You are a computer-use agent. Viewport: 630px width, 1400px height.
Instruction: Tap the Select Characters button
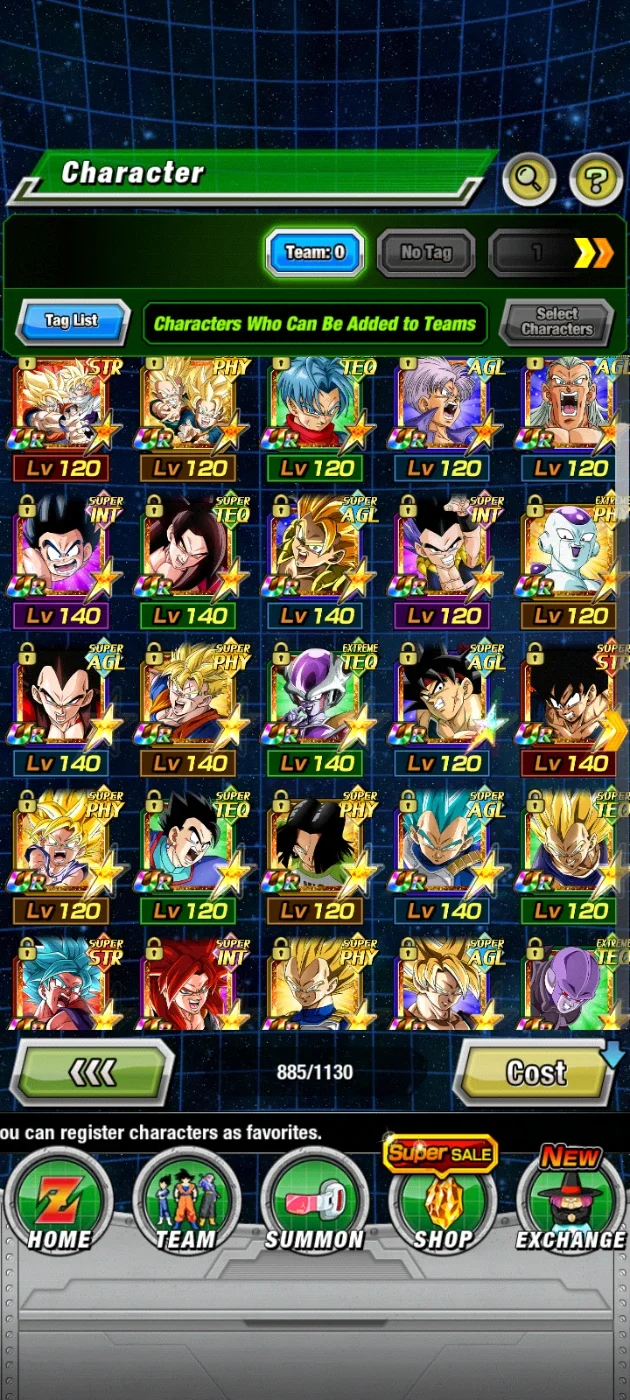(557, 322)
